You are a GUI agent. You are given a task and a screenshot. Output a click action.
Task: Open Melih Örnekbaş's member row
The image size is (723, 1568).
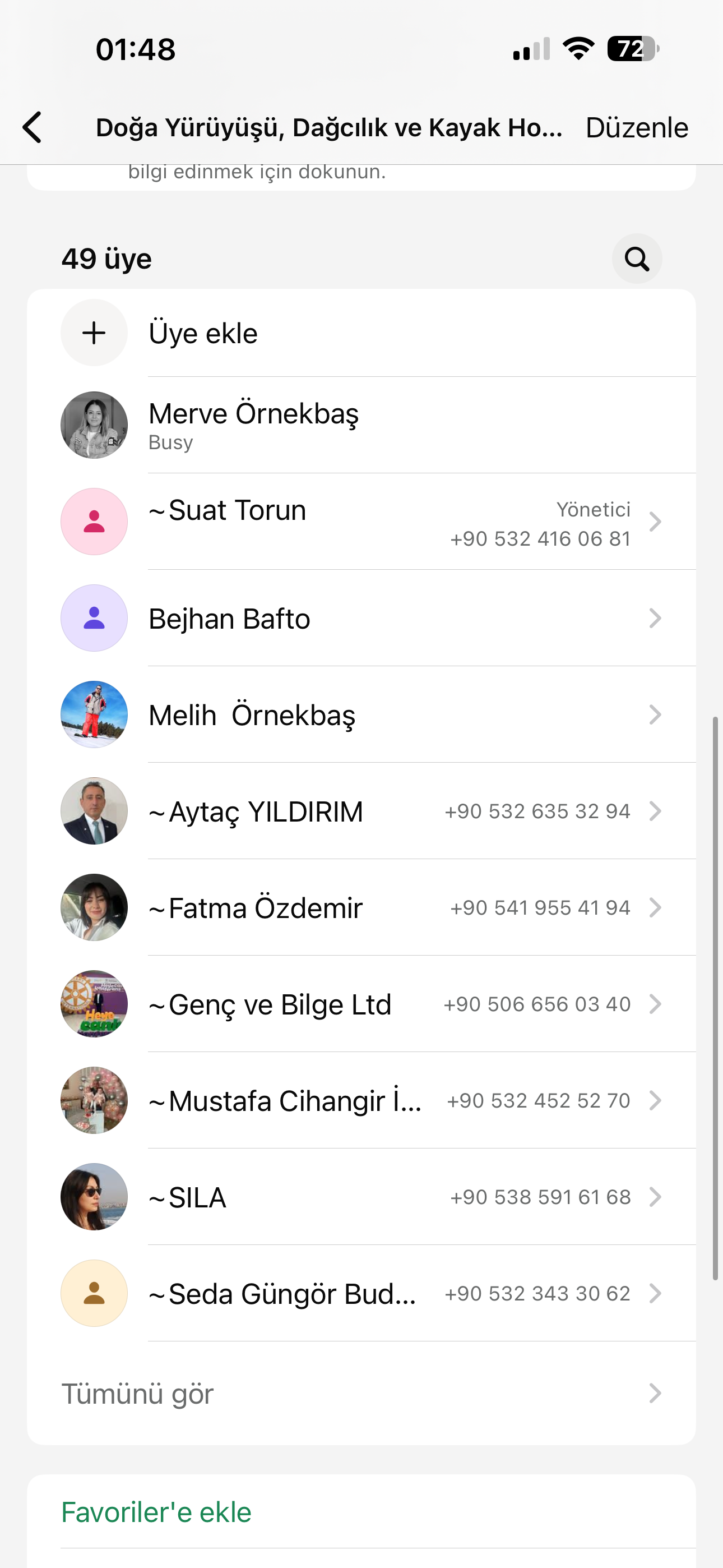tap(361, 714)
